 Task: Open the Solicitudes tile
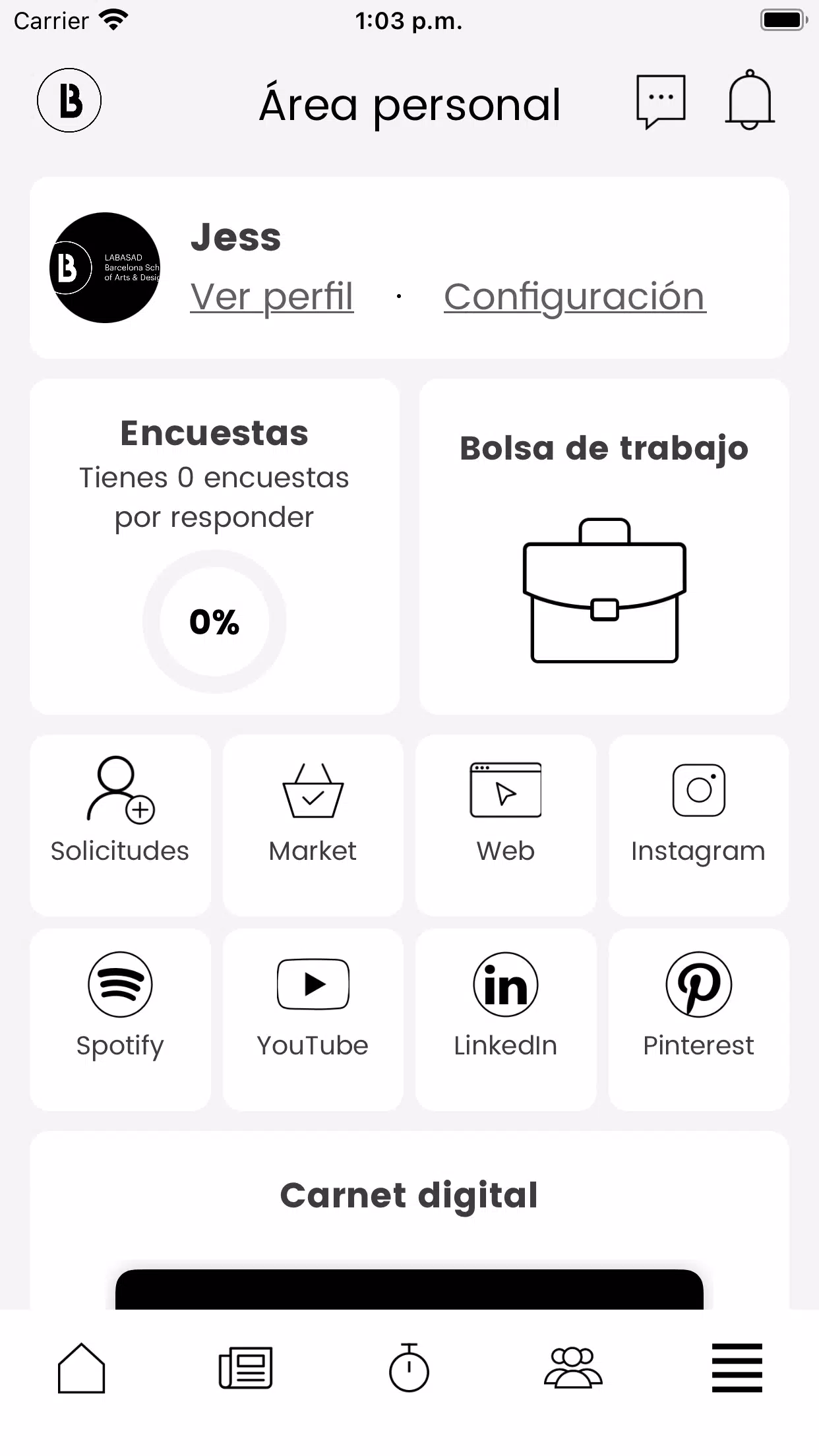click(x=120, y=825)
